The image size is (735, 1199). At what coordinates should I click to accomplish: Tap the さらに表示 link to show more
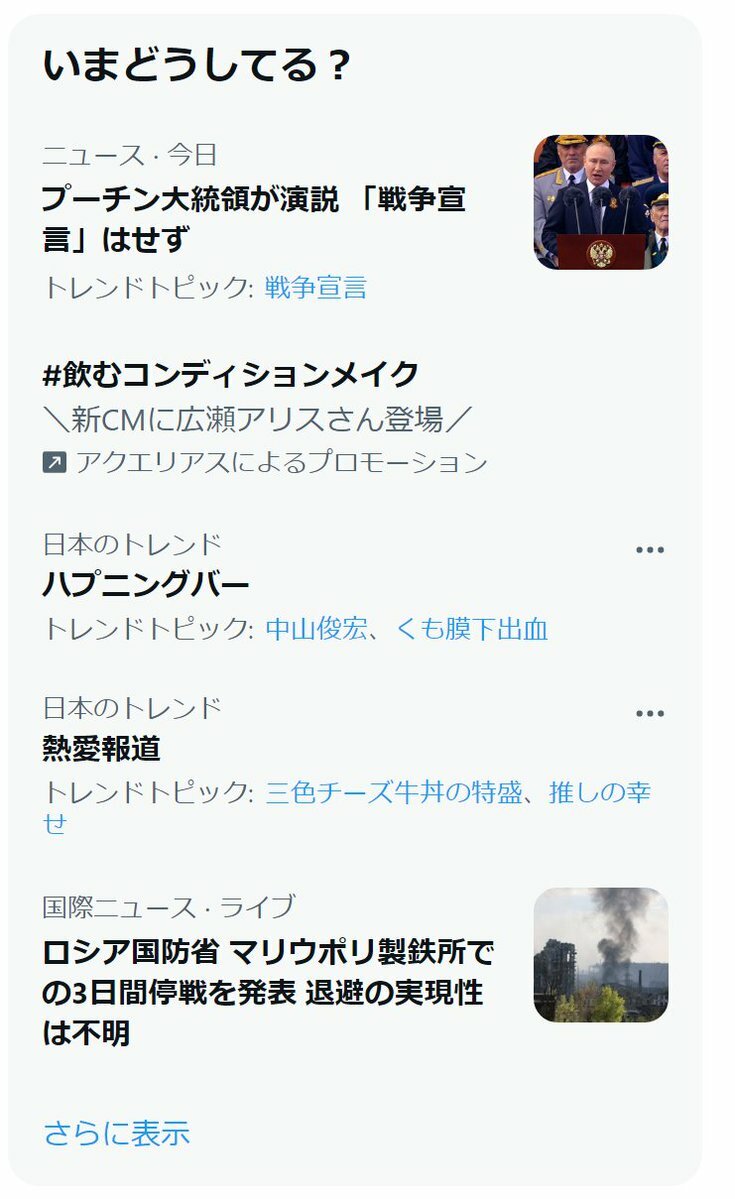coord(116,1133)
